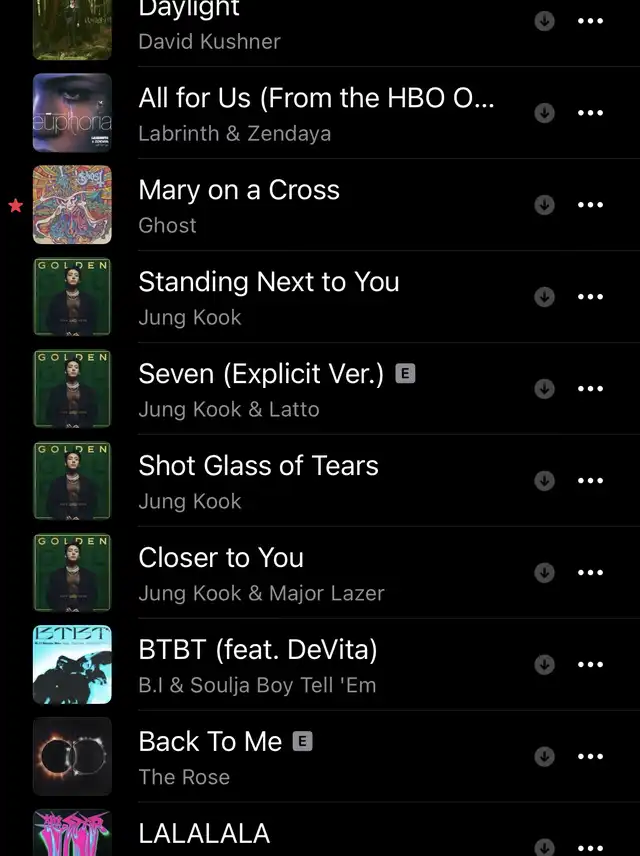Open more options for Closer to You

click(x=590, y=573)
